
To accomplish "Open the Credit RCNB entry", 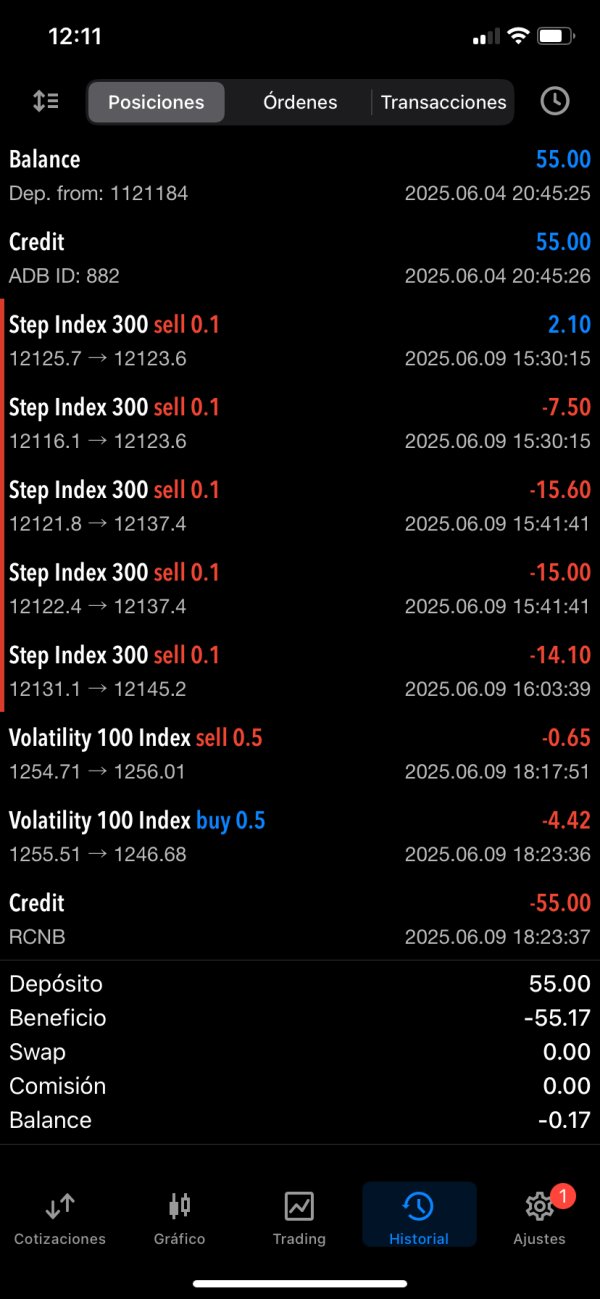I will (x=300, y=919).
